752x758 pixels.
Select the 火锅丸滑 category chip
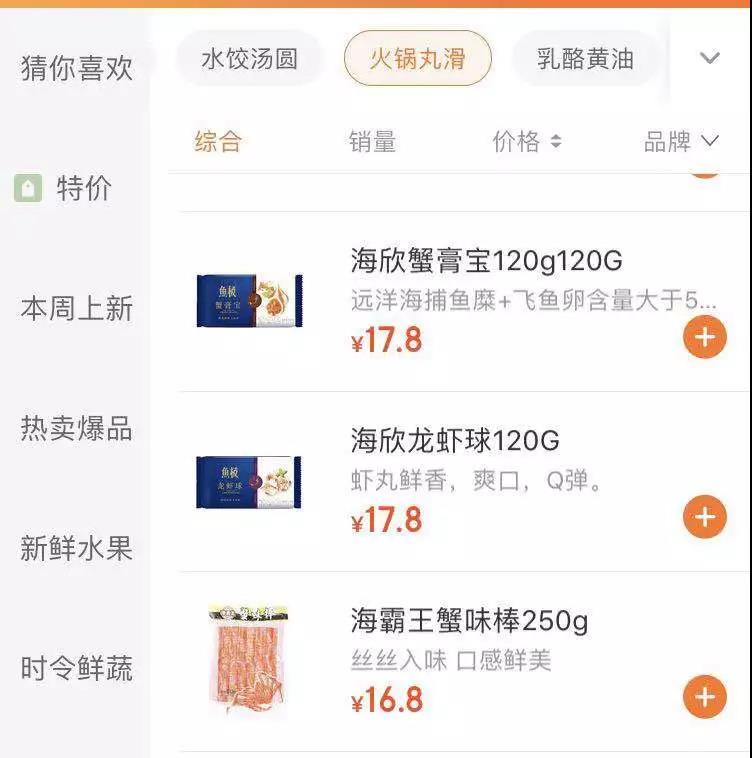[417, 58]
